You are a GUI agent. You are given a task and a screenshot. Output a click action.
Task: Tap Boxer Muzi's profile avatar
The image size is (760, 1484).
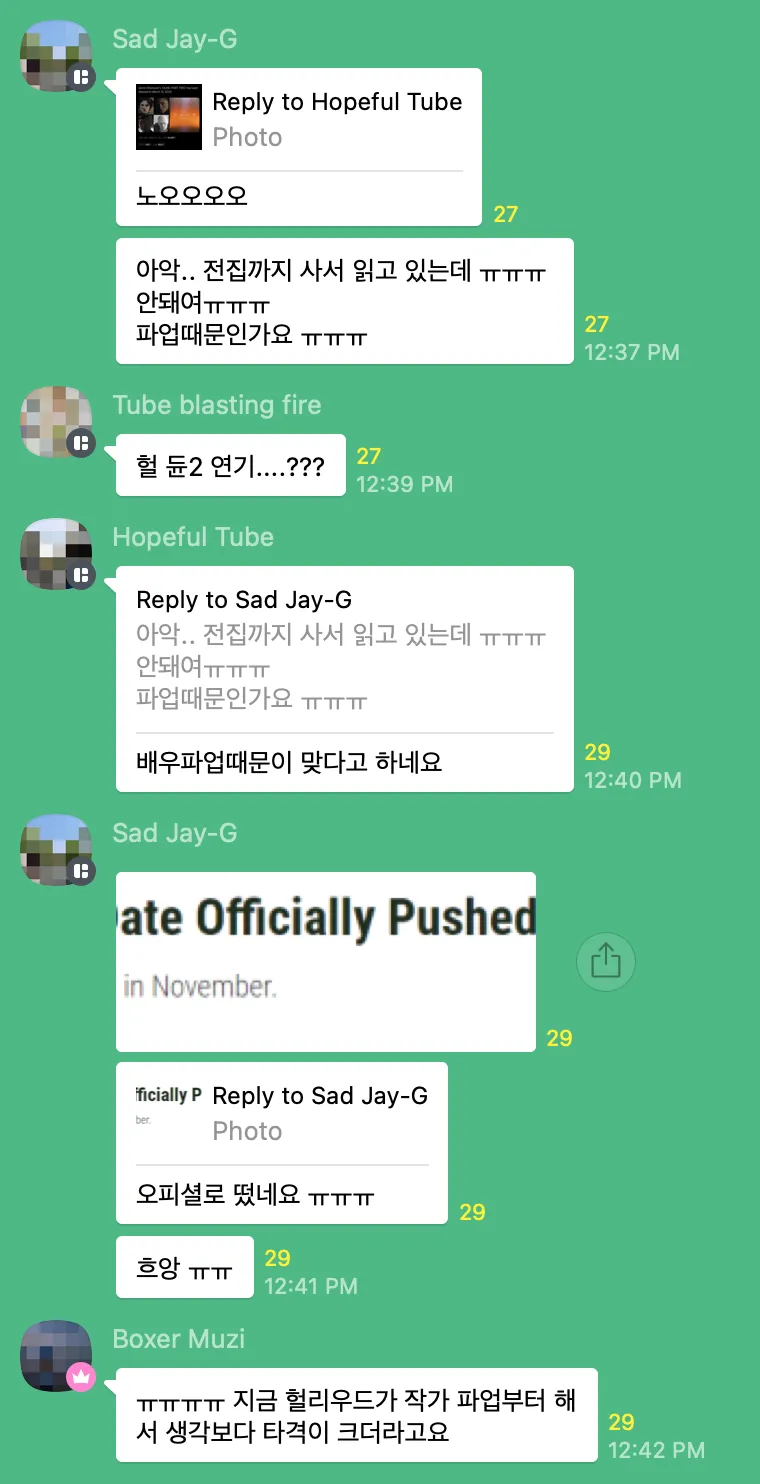tap(56, 1355)
